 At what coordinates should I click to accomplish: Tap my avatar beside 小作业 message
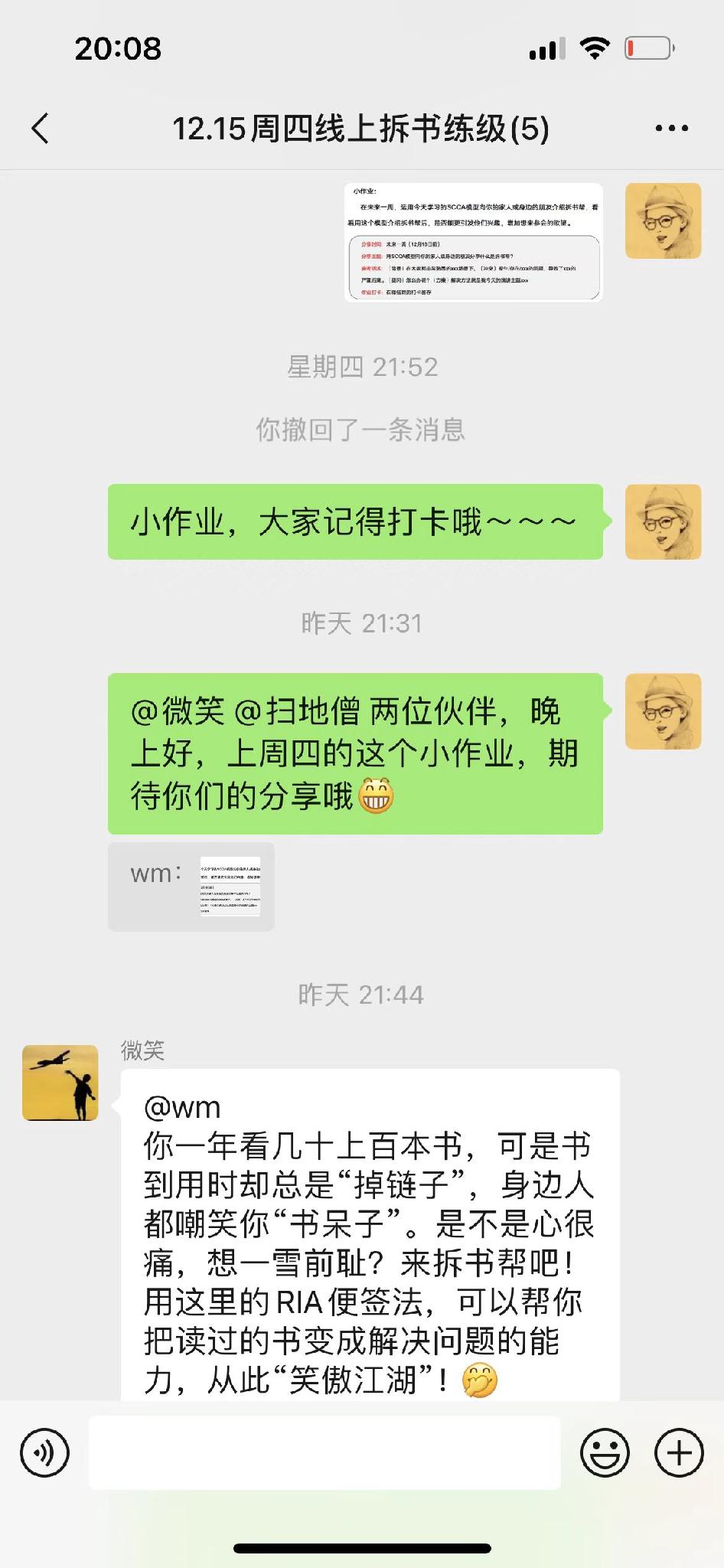pyautogui.click(x=663, y=521)
